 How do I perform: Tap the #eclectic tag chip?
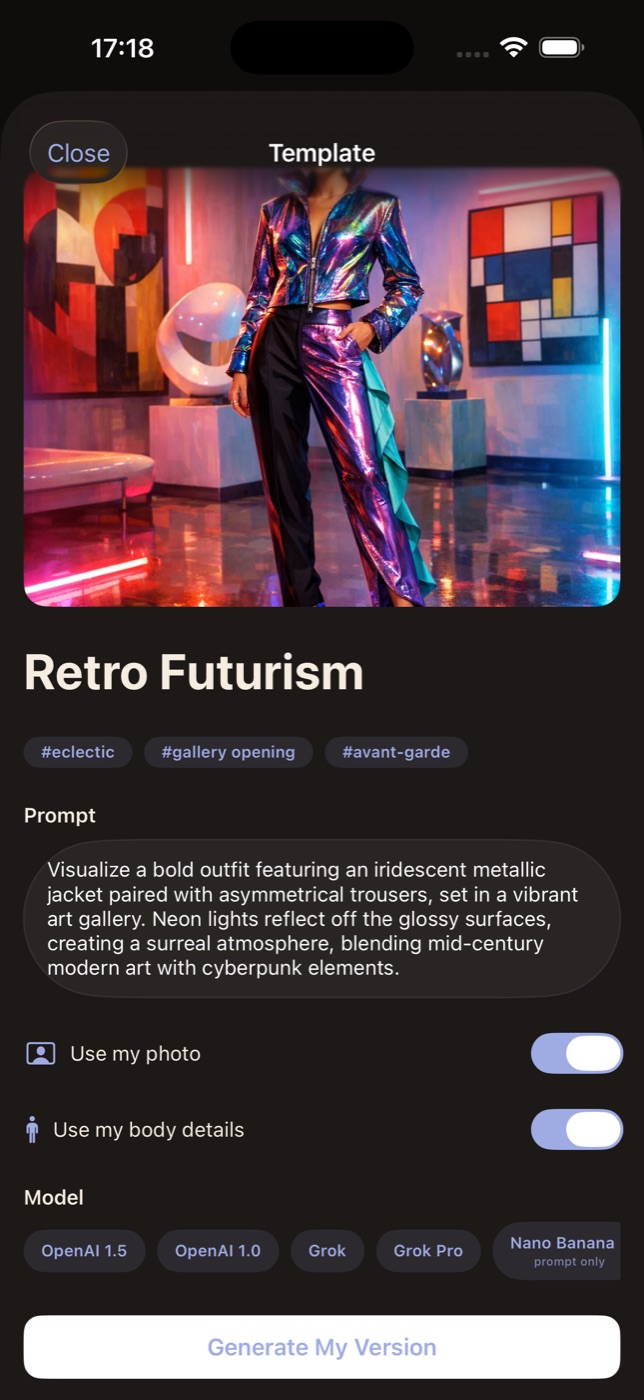click(x=78, y=752)
